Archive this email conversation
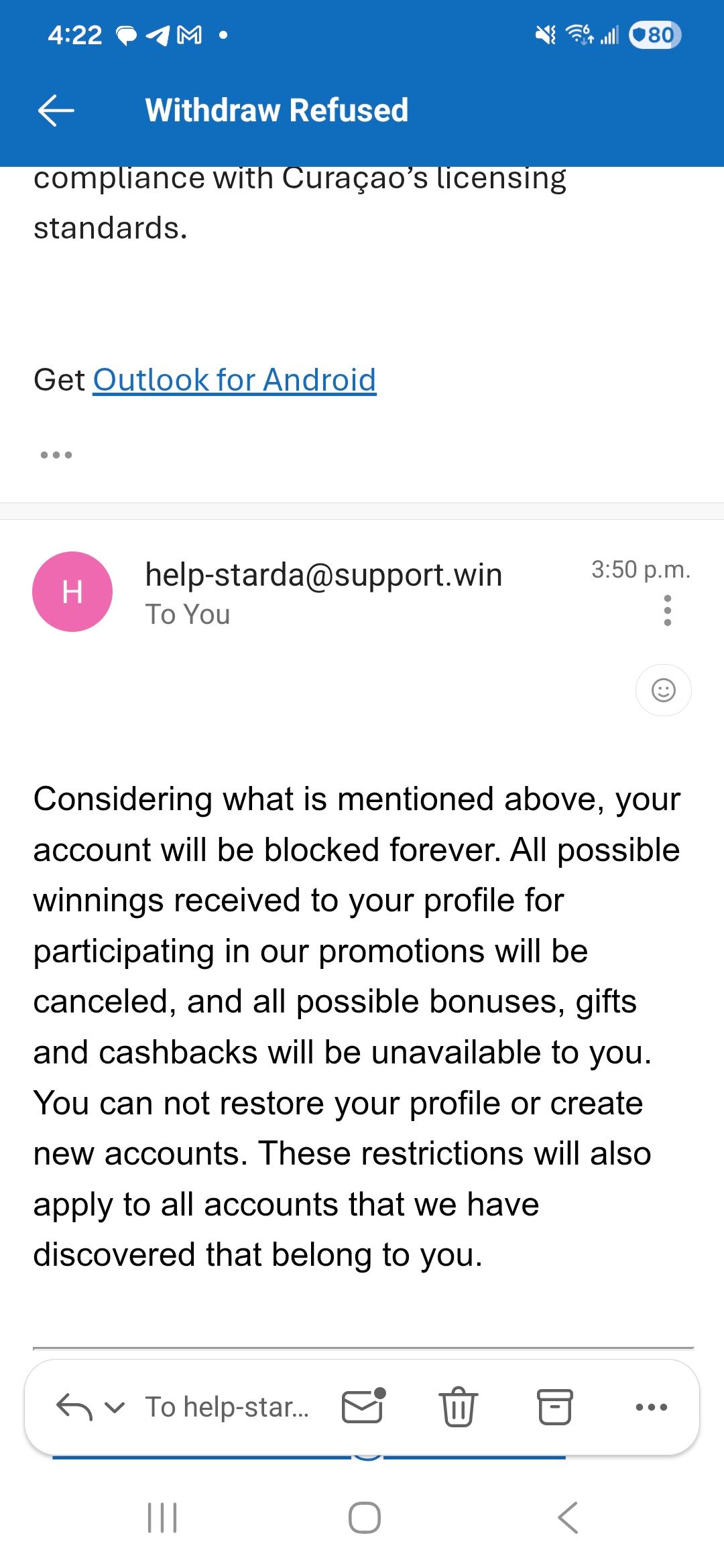Screen dimensions: 724x1568 [555, 1407]
